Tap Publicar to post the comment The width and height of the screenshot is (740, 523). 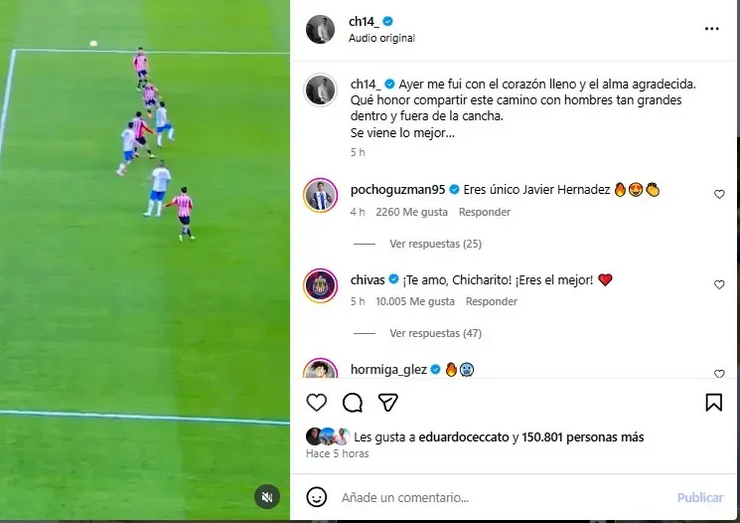click(699, 497)
